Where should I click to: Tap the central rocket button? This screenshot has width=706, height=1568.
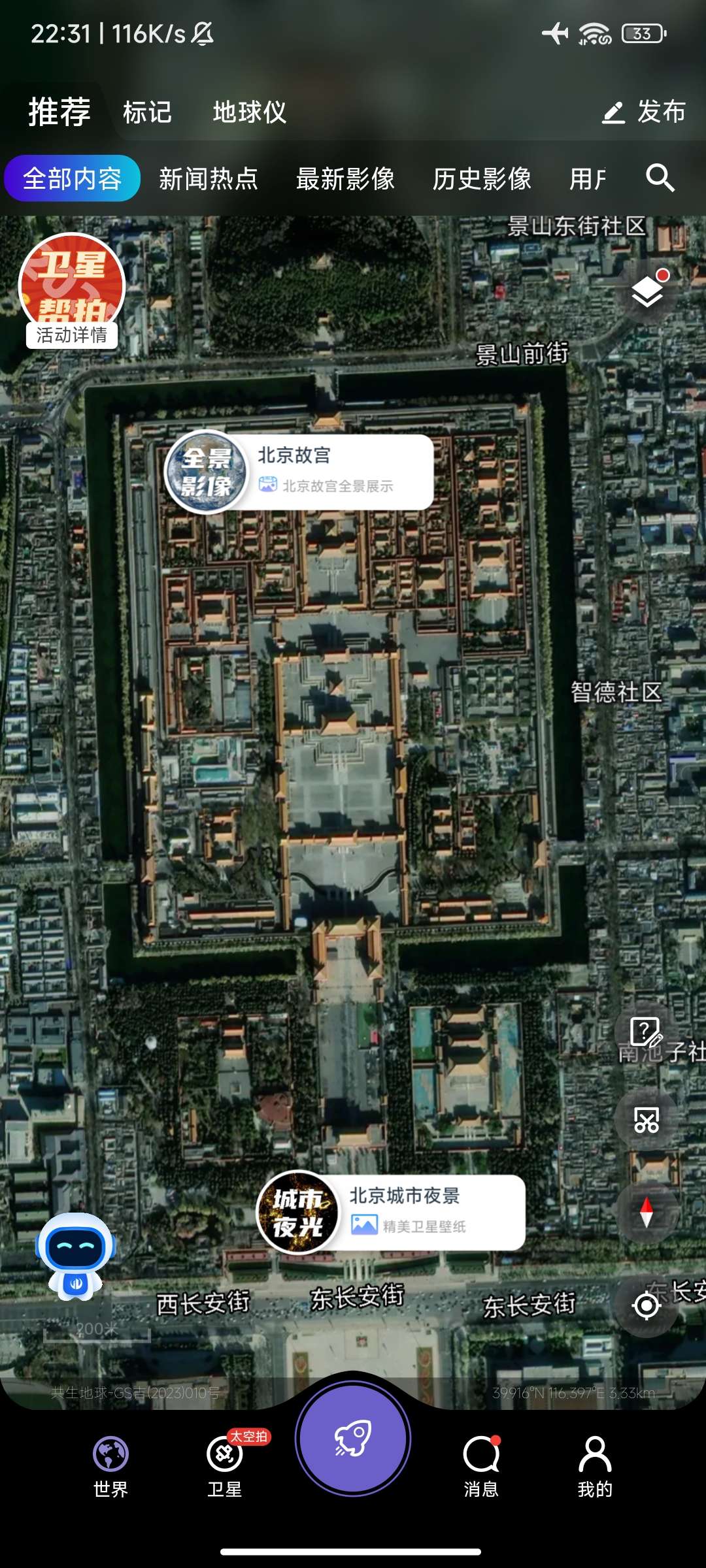353,1438
